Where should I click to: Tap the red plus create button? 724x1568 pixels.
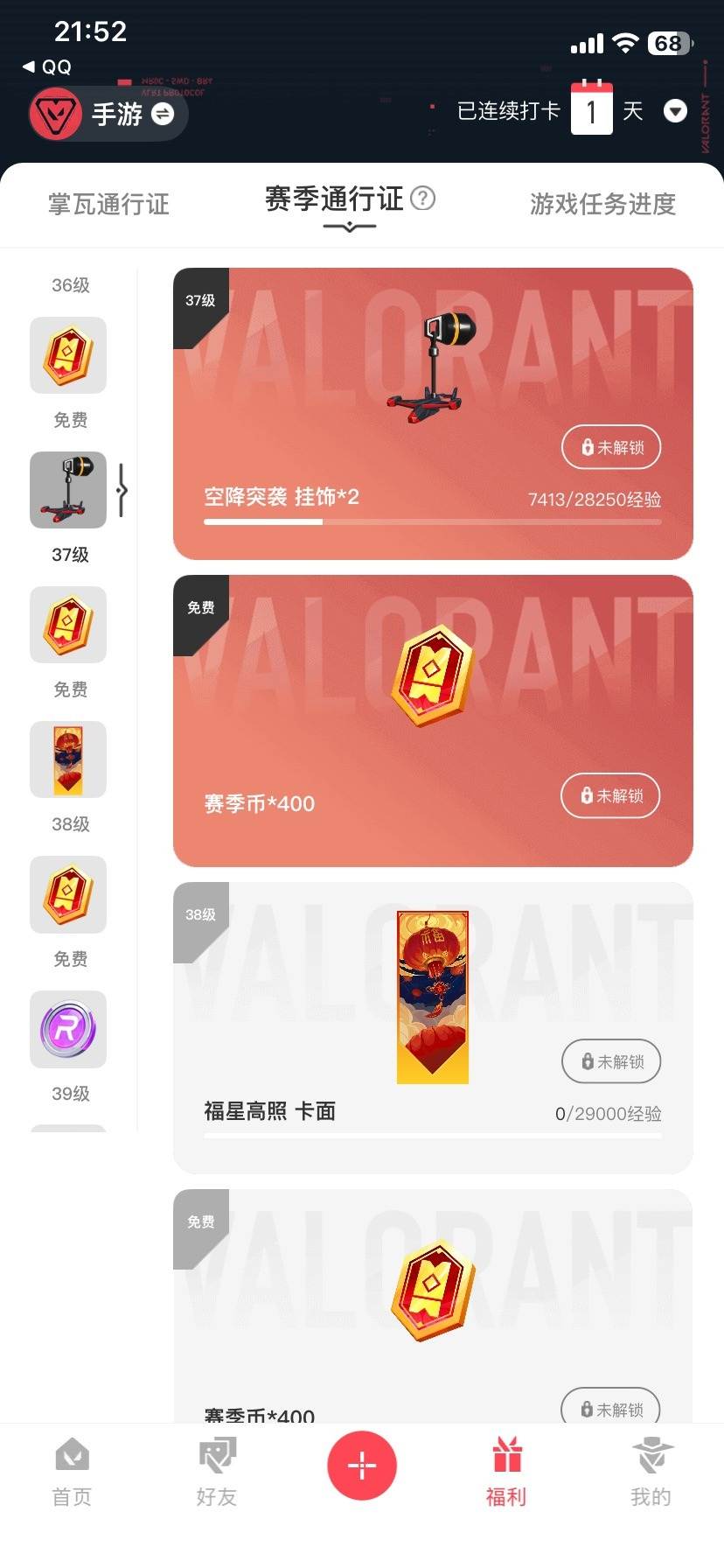[362, 1466]
